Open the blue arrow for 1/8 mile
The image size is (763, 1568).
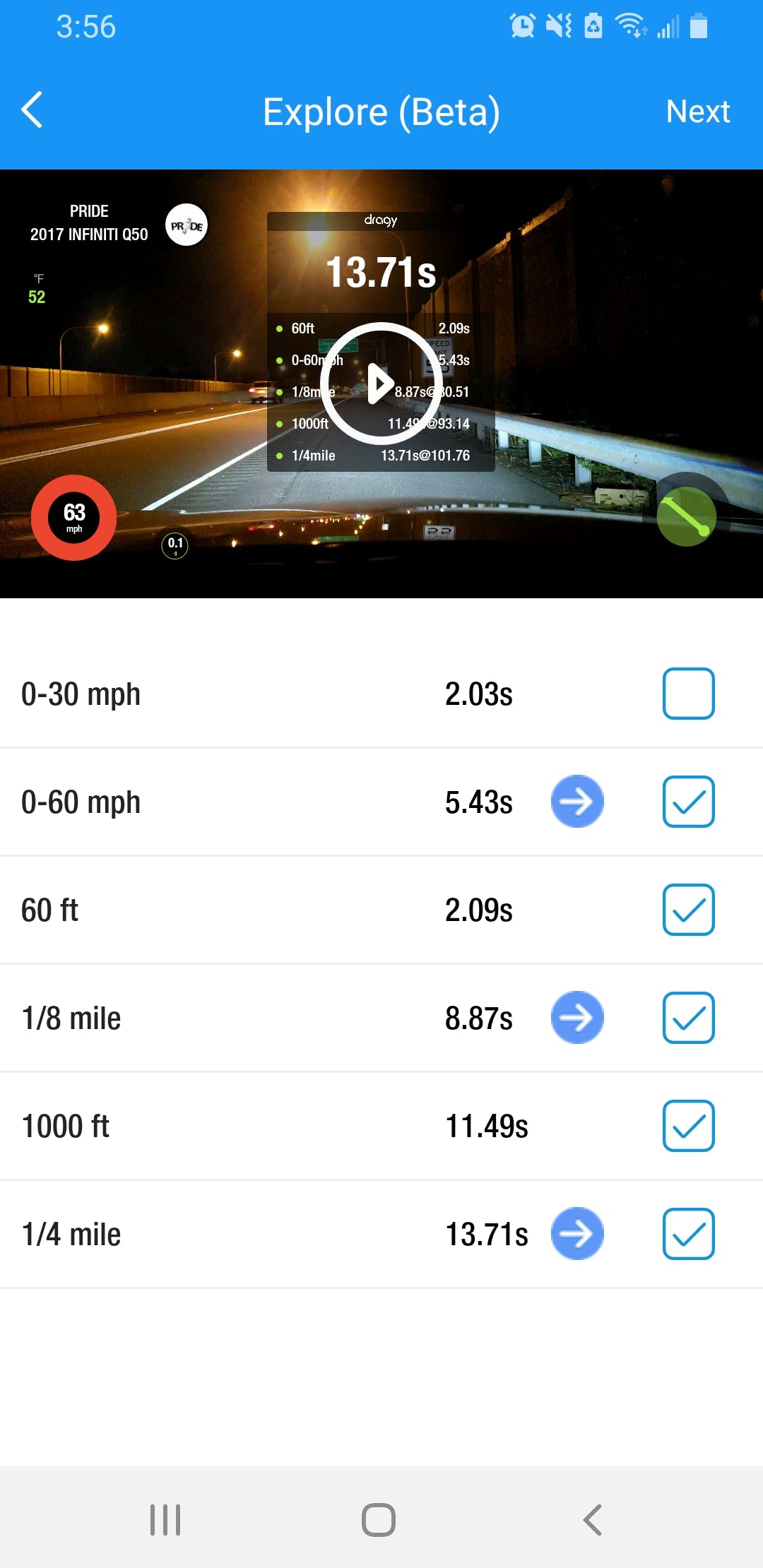coord(577,1018)
